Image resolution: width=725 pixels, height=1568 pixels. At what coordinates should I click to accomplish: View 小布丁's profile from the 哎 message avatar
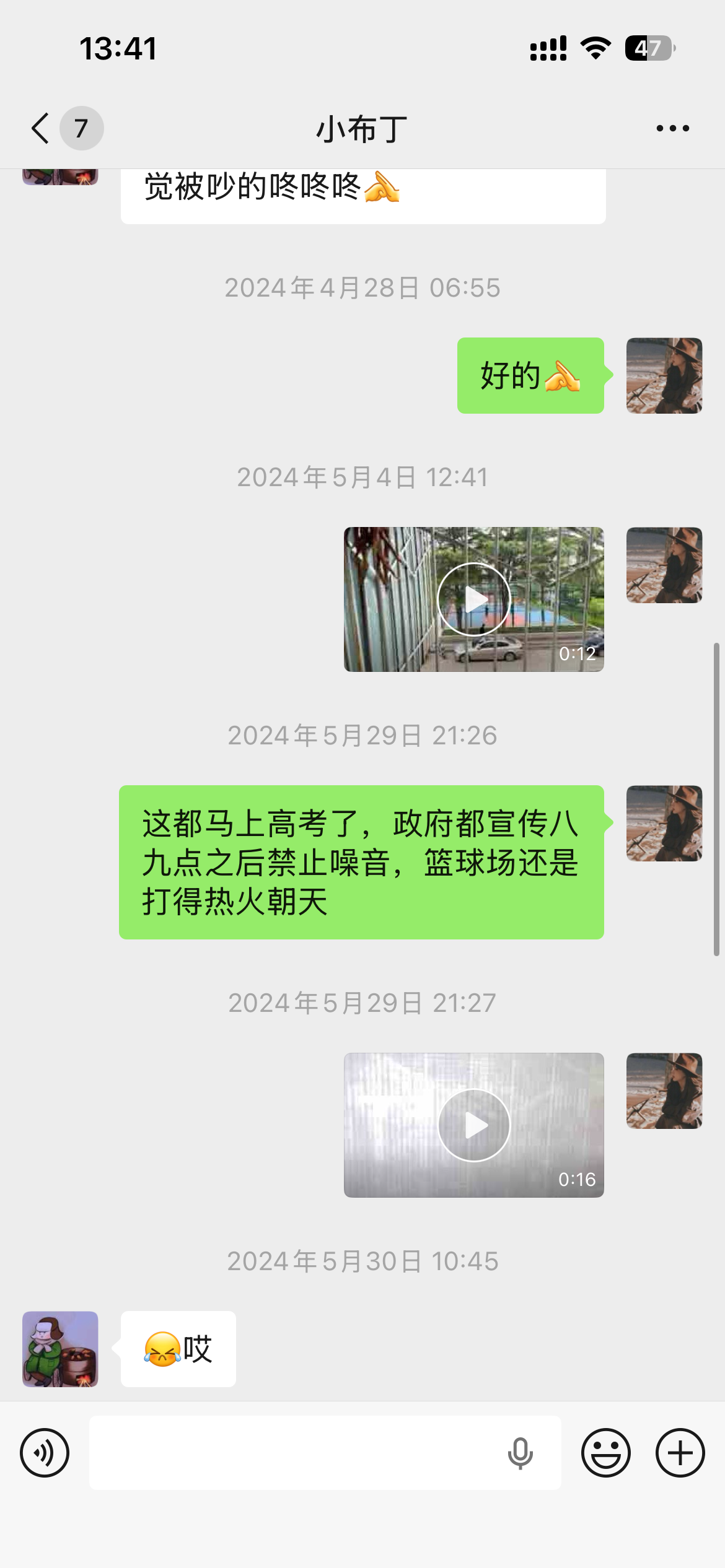point(60,1349)
